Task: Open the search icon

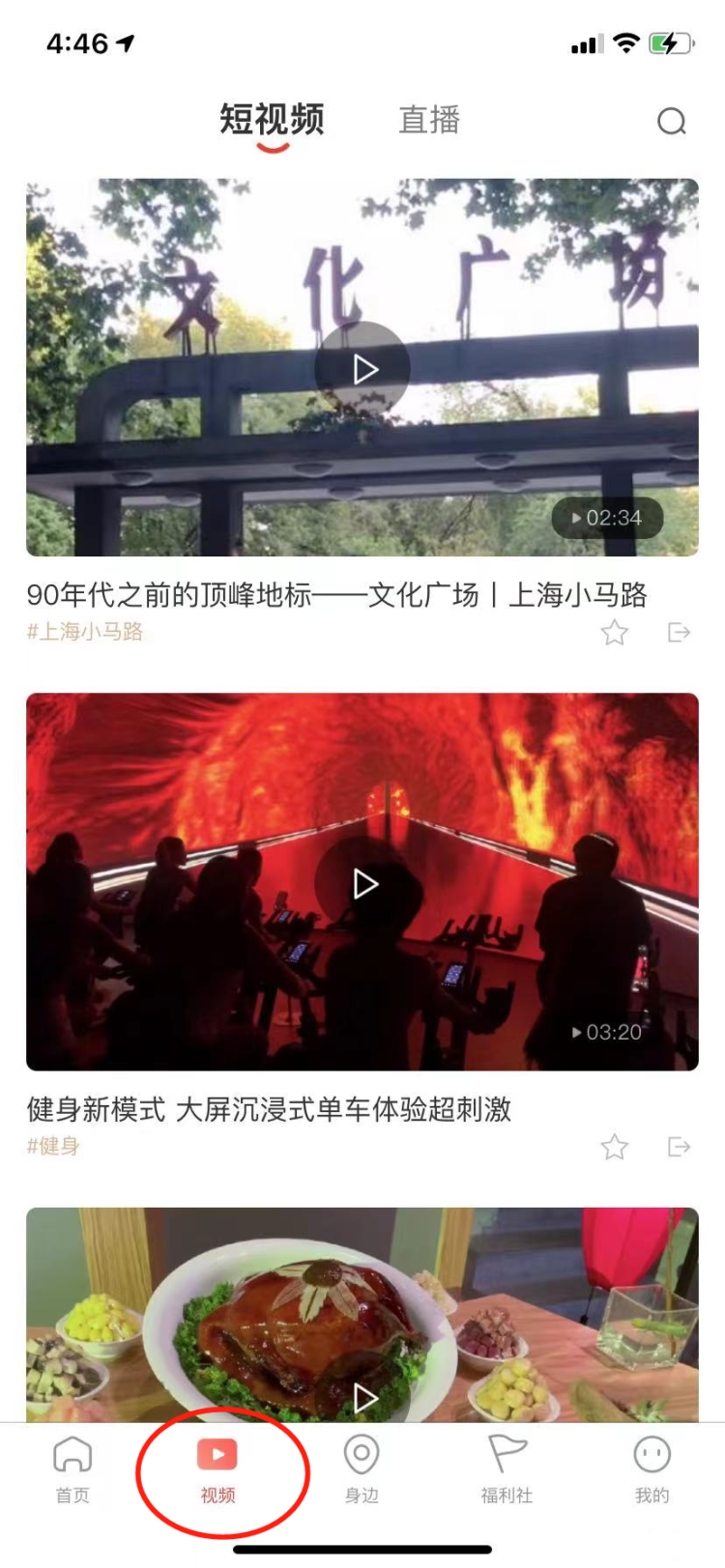Action: coord(671,122)
